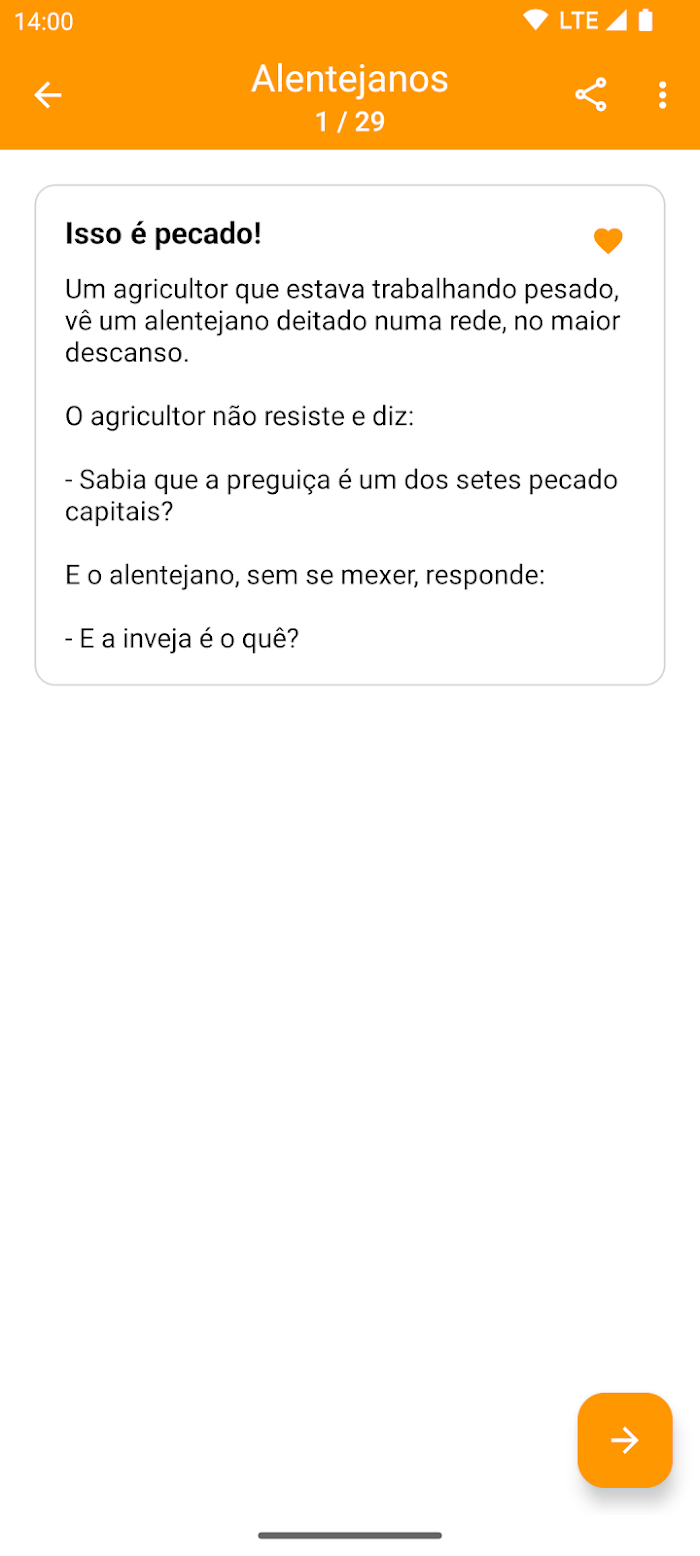
Task: Go to the next joke with the arrow button
Action: 625,1440
